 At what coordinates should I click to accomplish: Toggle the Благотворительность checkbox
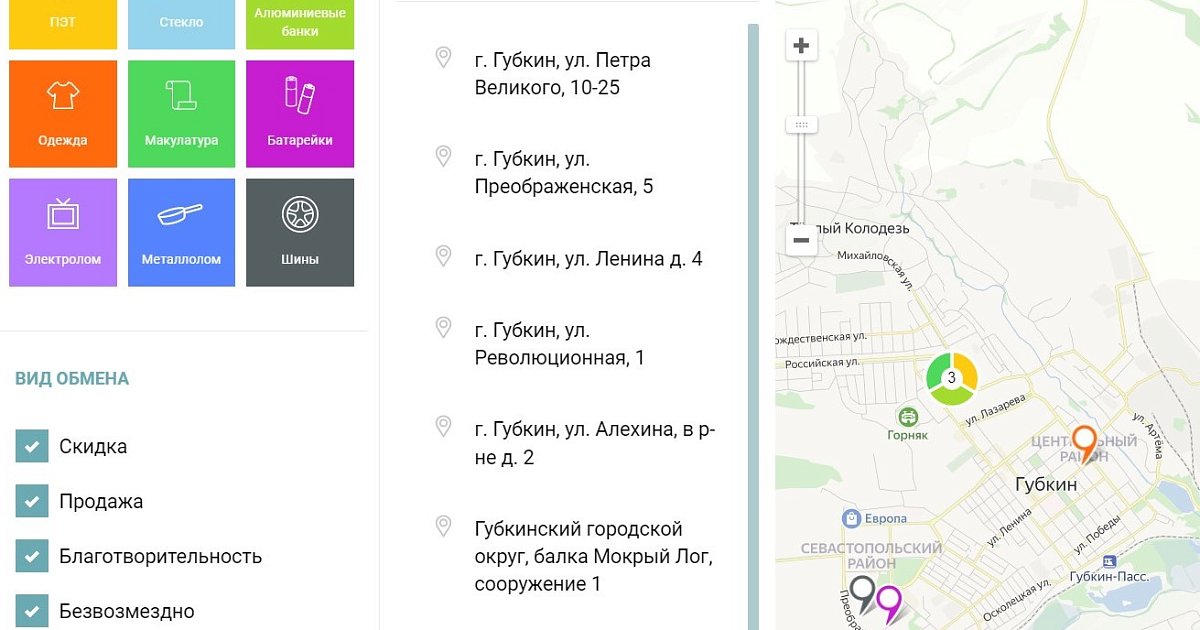(32, 556)
